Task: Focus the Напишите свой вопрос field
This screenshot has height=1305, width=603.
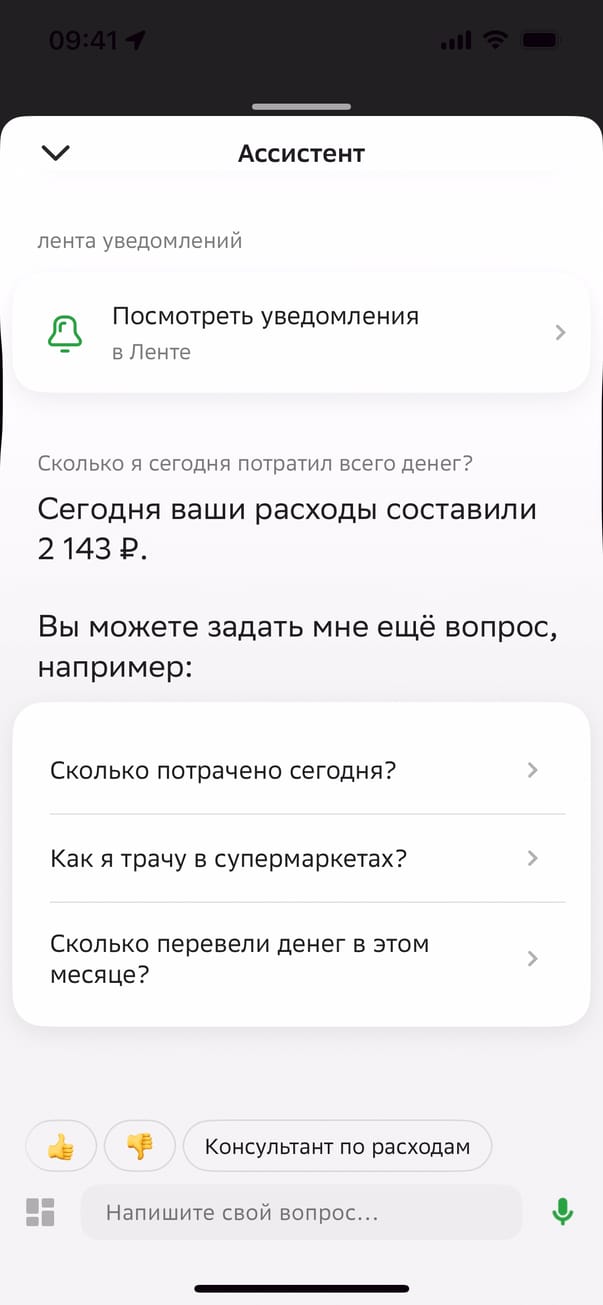Action: [300, 1213]
